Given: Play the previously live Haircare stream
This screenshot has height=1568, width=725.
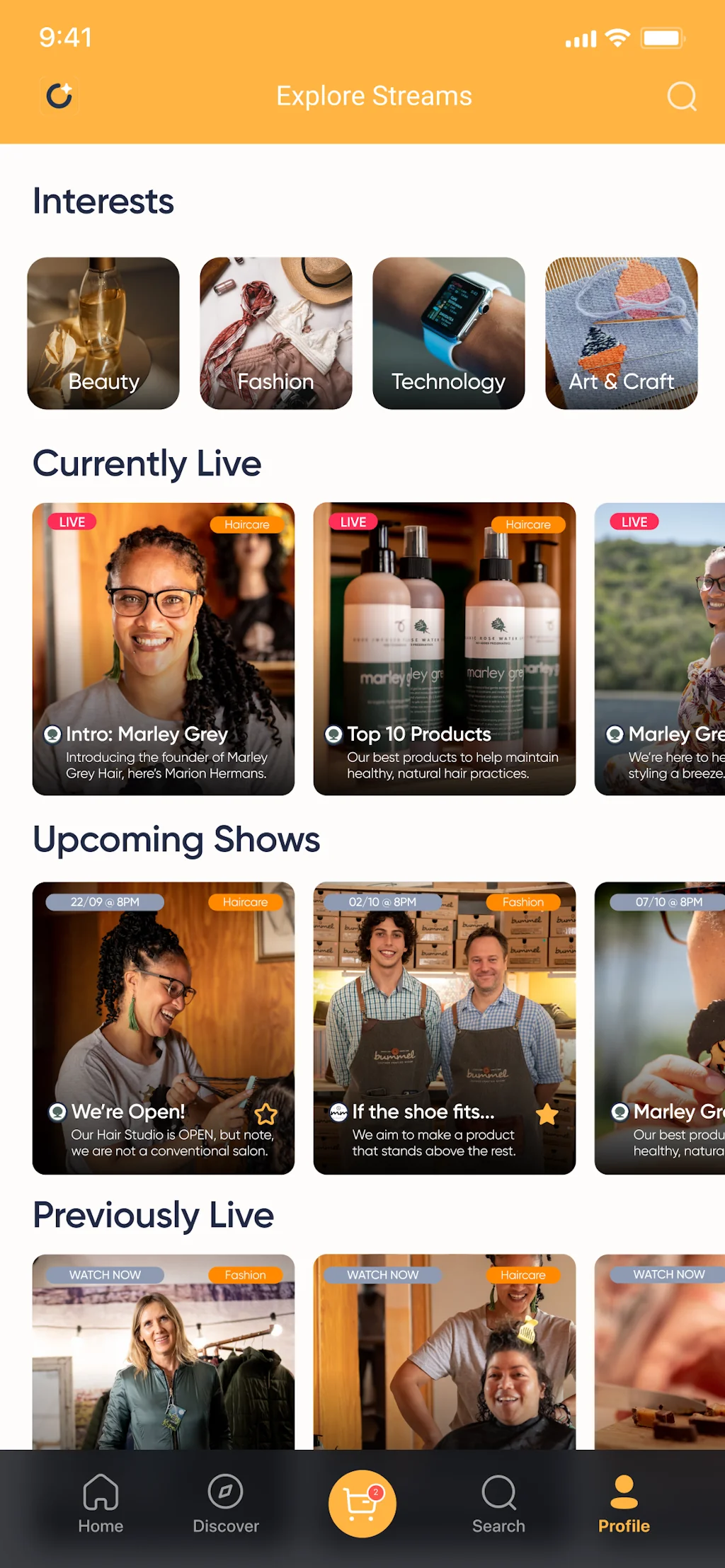Looking at the screenshot, I should (445, 1351).
